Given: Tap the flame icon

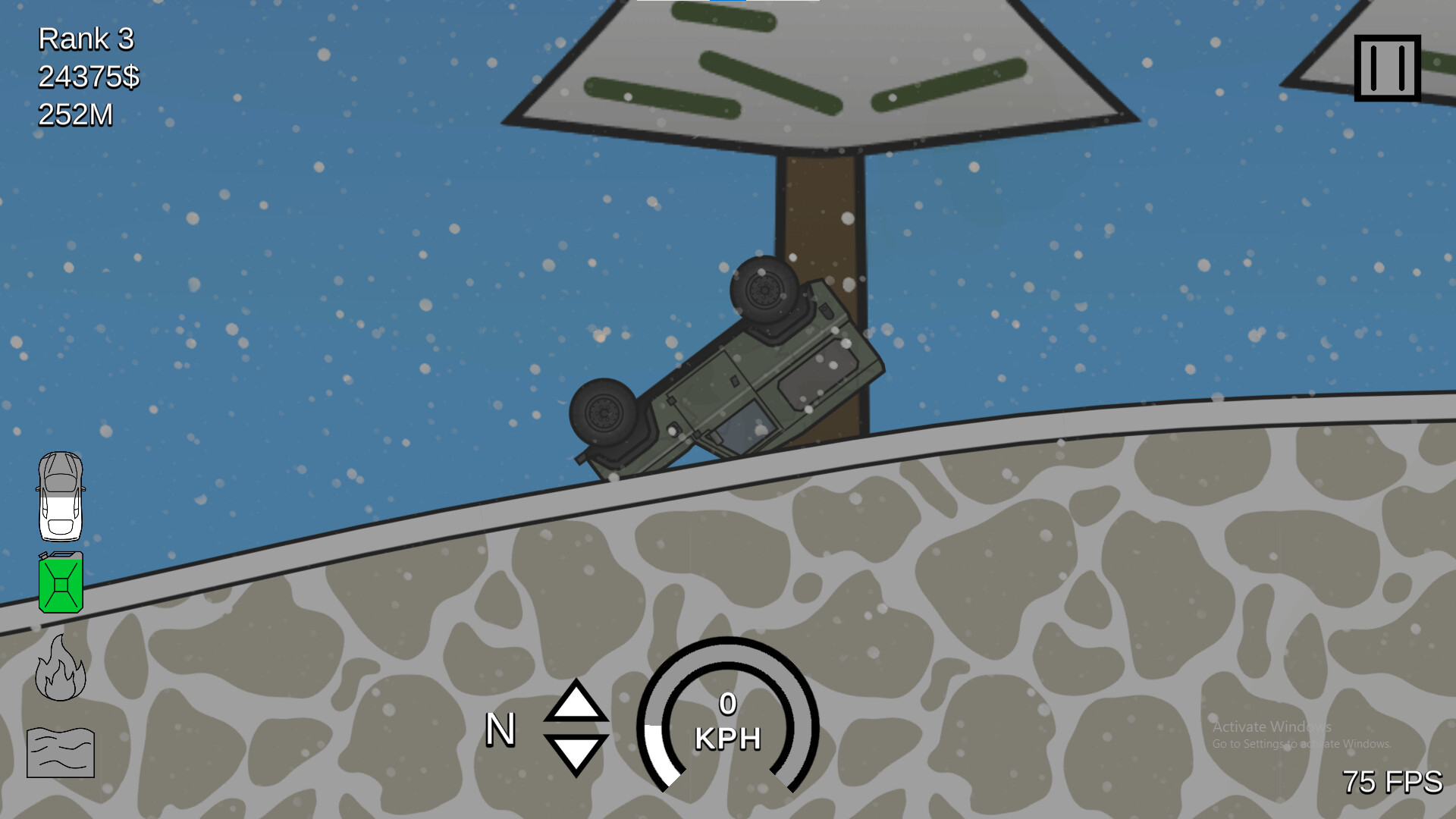Looking at the screenshot, I should click(61, 669).
